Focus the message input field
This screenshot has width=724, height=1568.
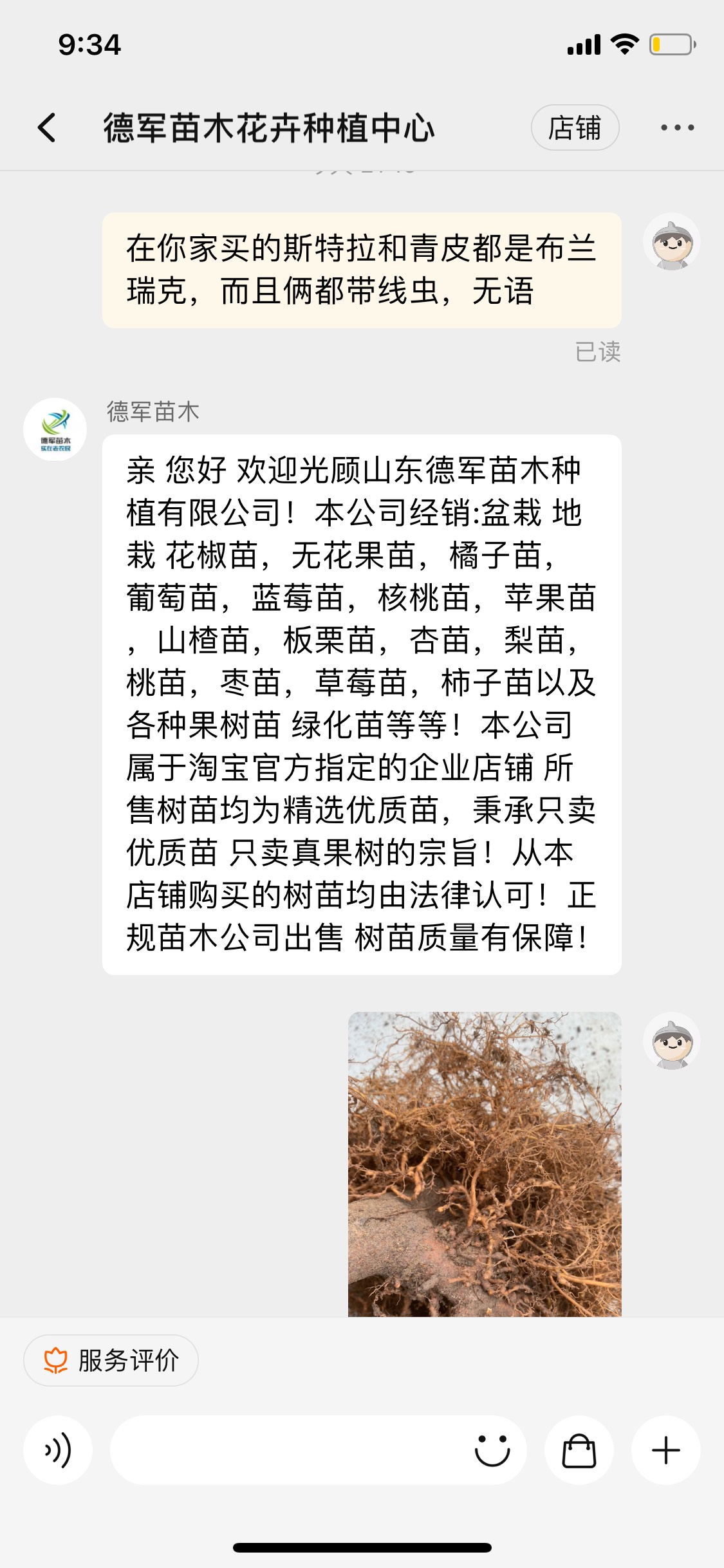tap(290, 1450)
